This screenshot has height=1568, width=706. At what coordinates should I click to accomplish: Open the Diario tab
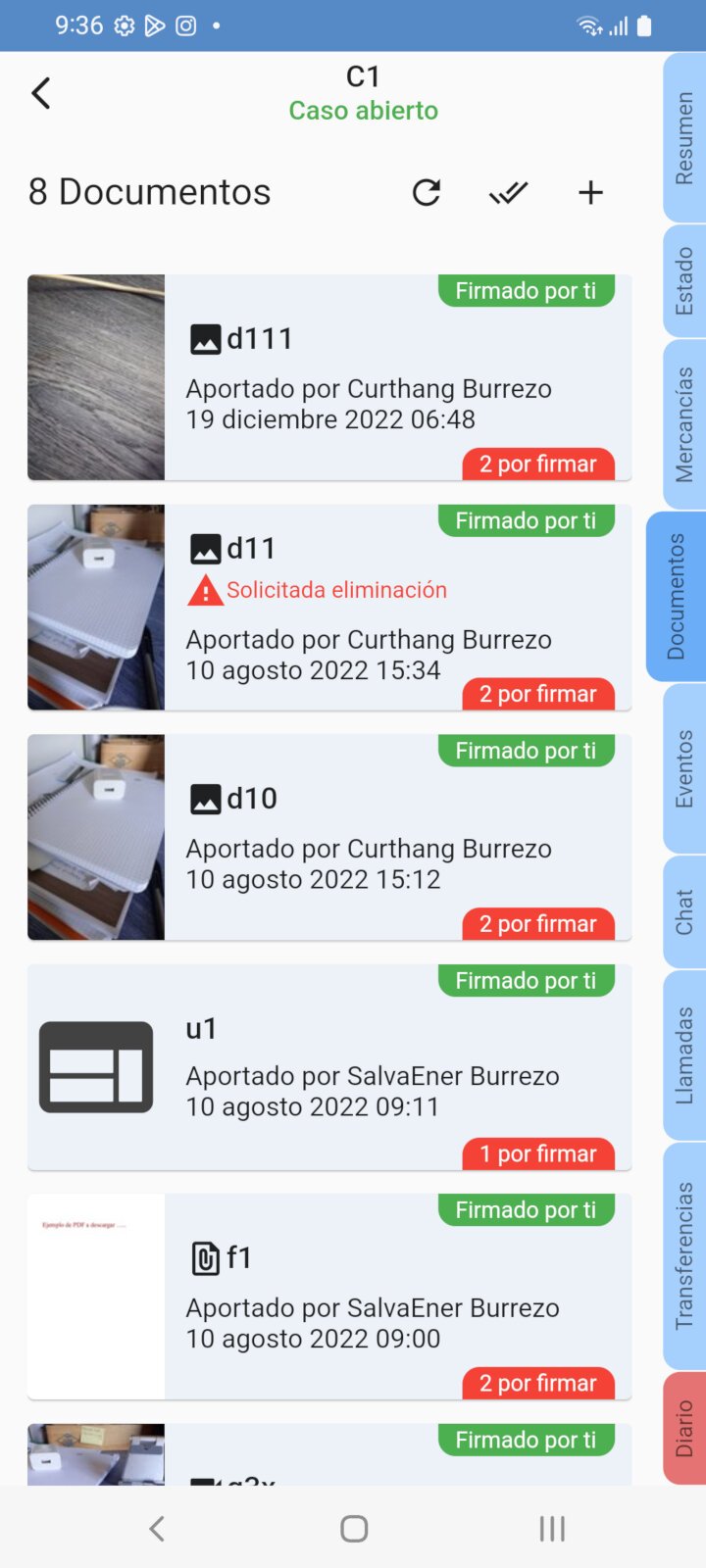pyautogui.click(x=683, y=1428)
